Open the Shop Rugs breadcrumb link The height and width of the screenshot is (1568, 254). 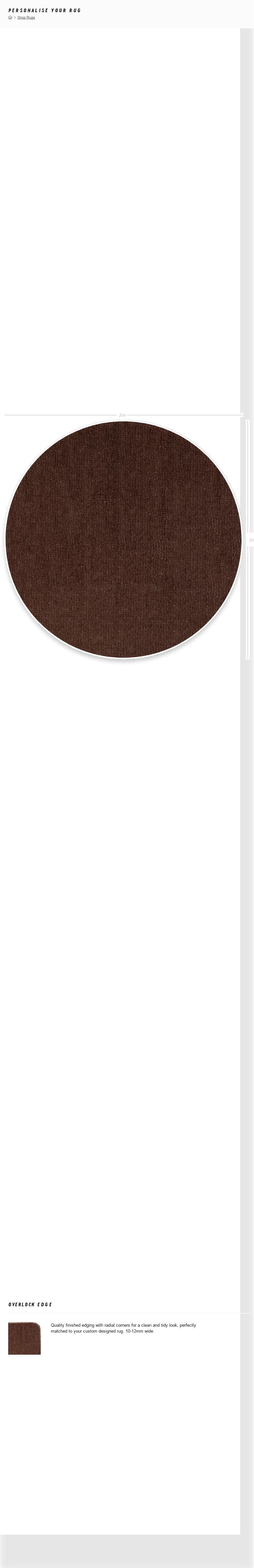coord(26,18)
